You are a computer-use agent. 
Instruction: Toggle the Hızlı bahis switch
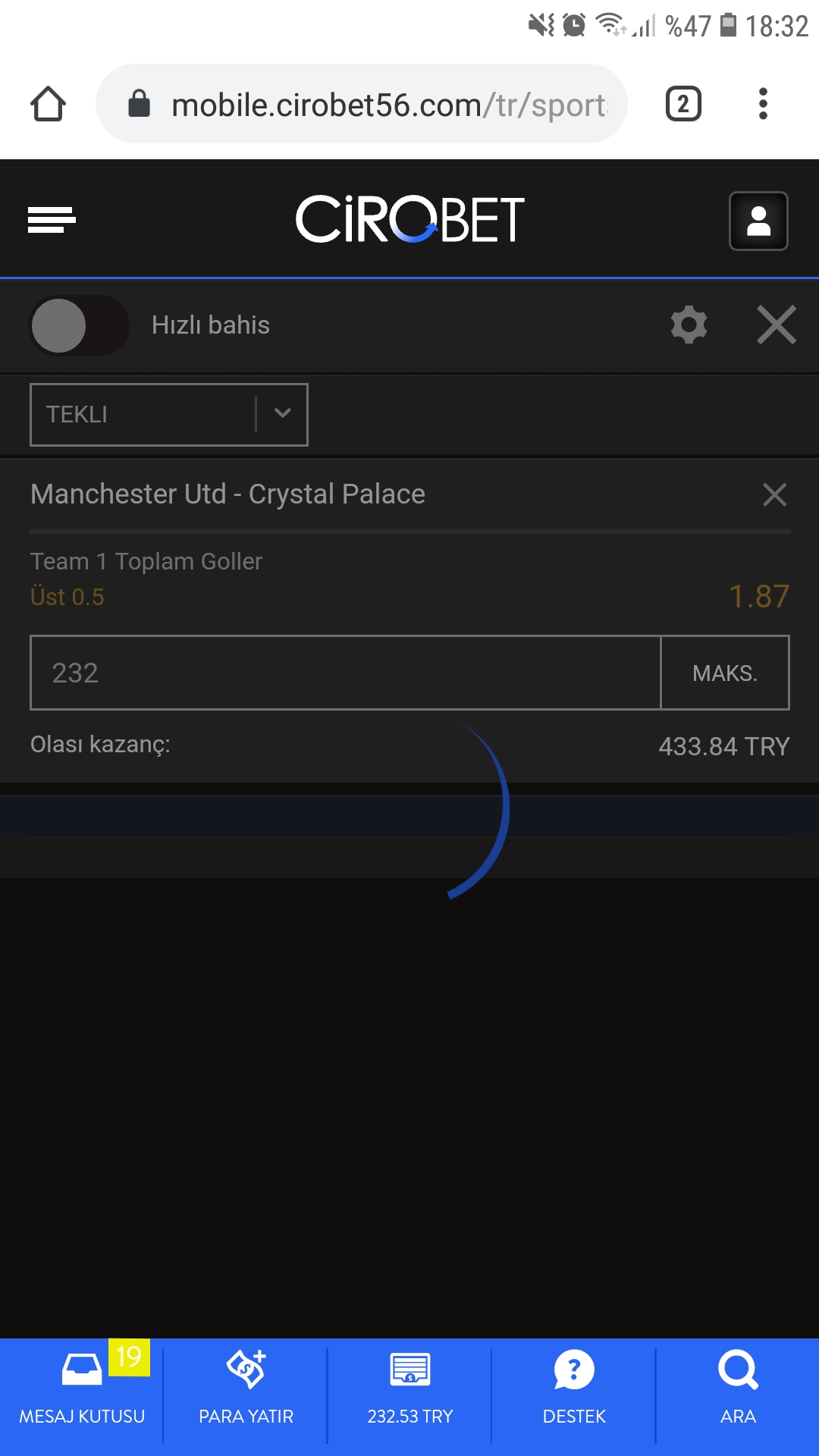pos(79,325)
